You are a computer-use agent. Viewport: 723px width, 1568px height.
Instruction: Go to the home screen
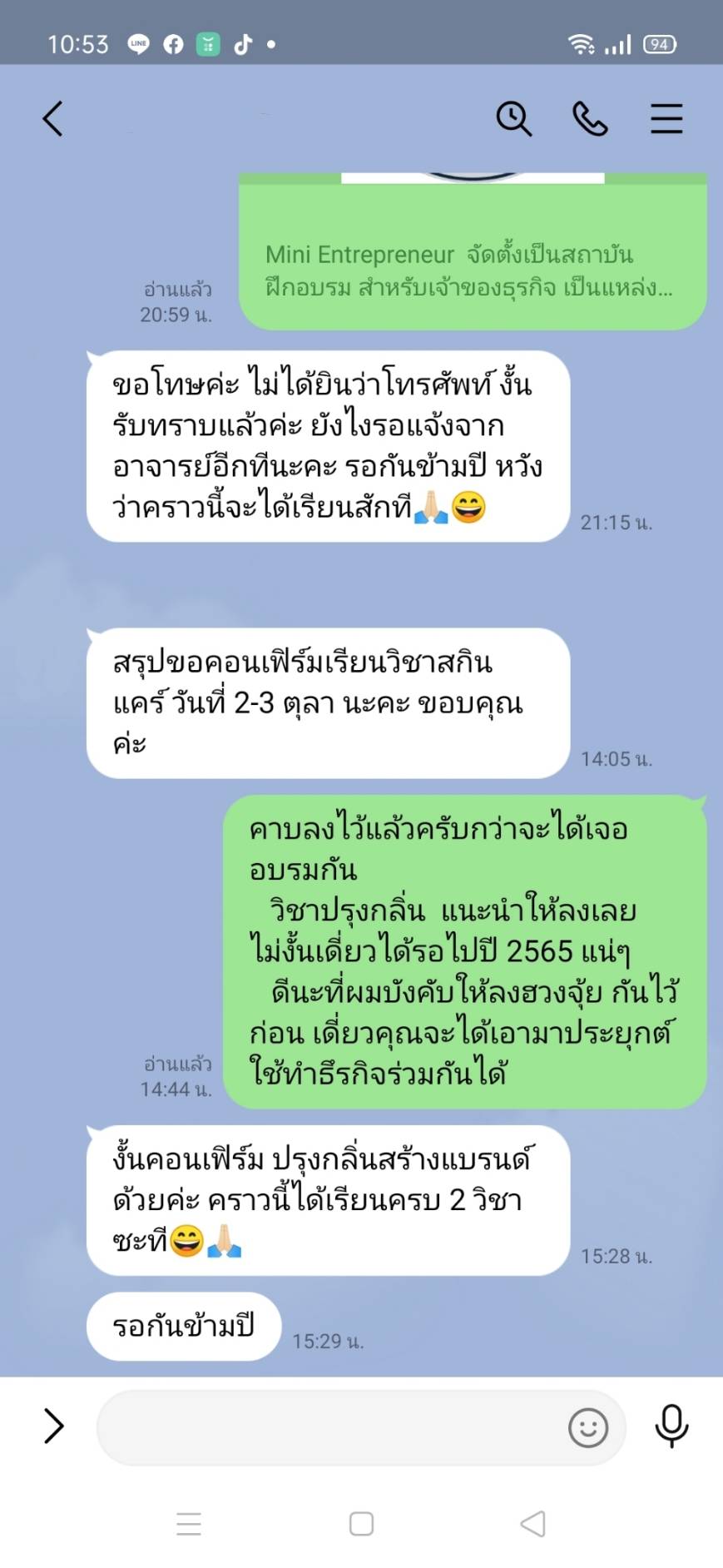(x=361, y=1524)
